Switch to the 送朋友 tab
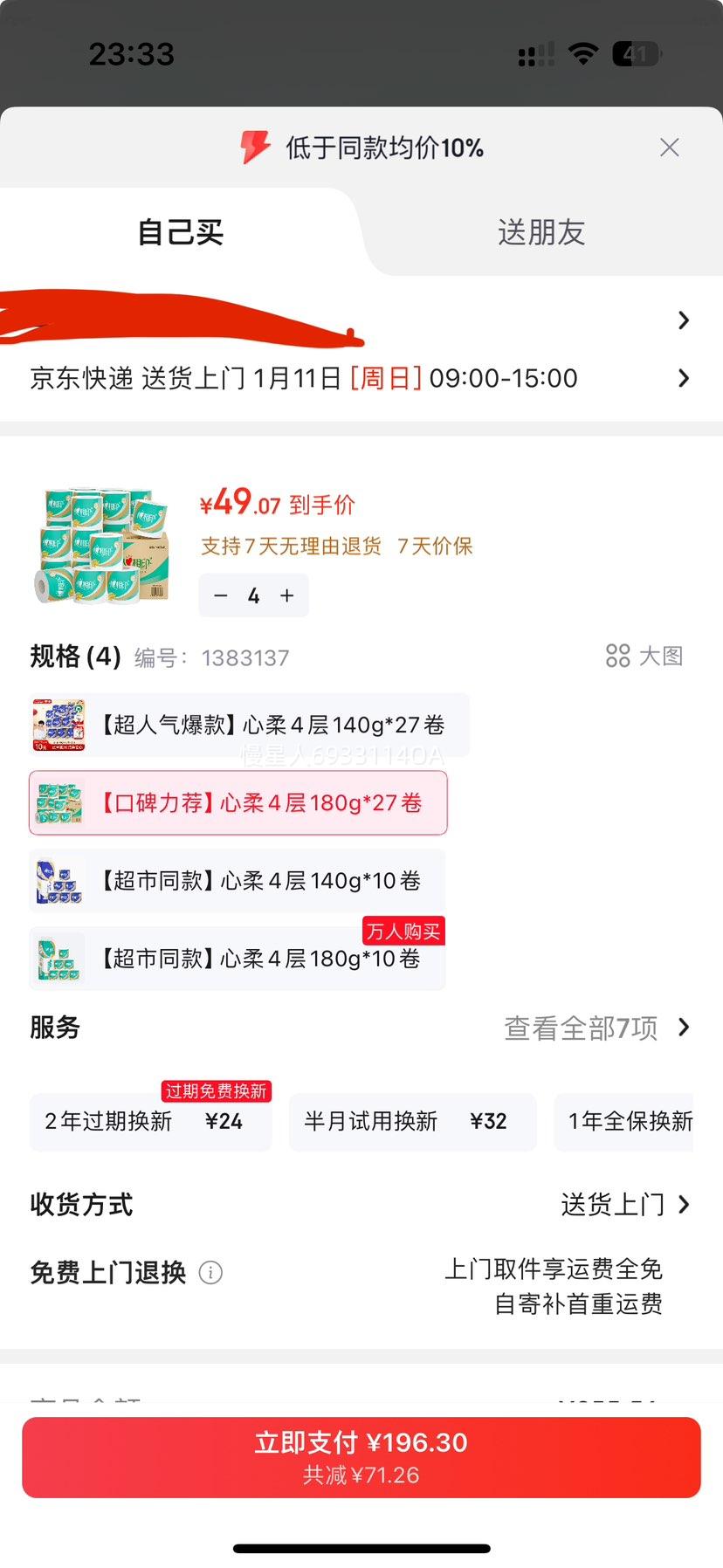This screenshot has height=1568, width=723. click(541, 232)
